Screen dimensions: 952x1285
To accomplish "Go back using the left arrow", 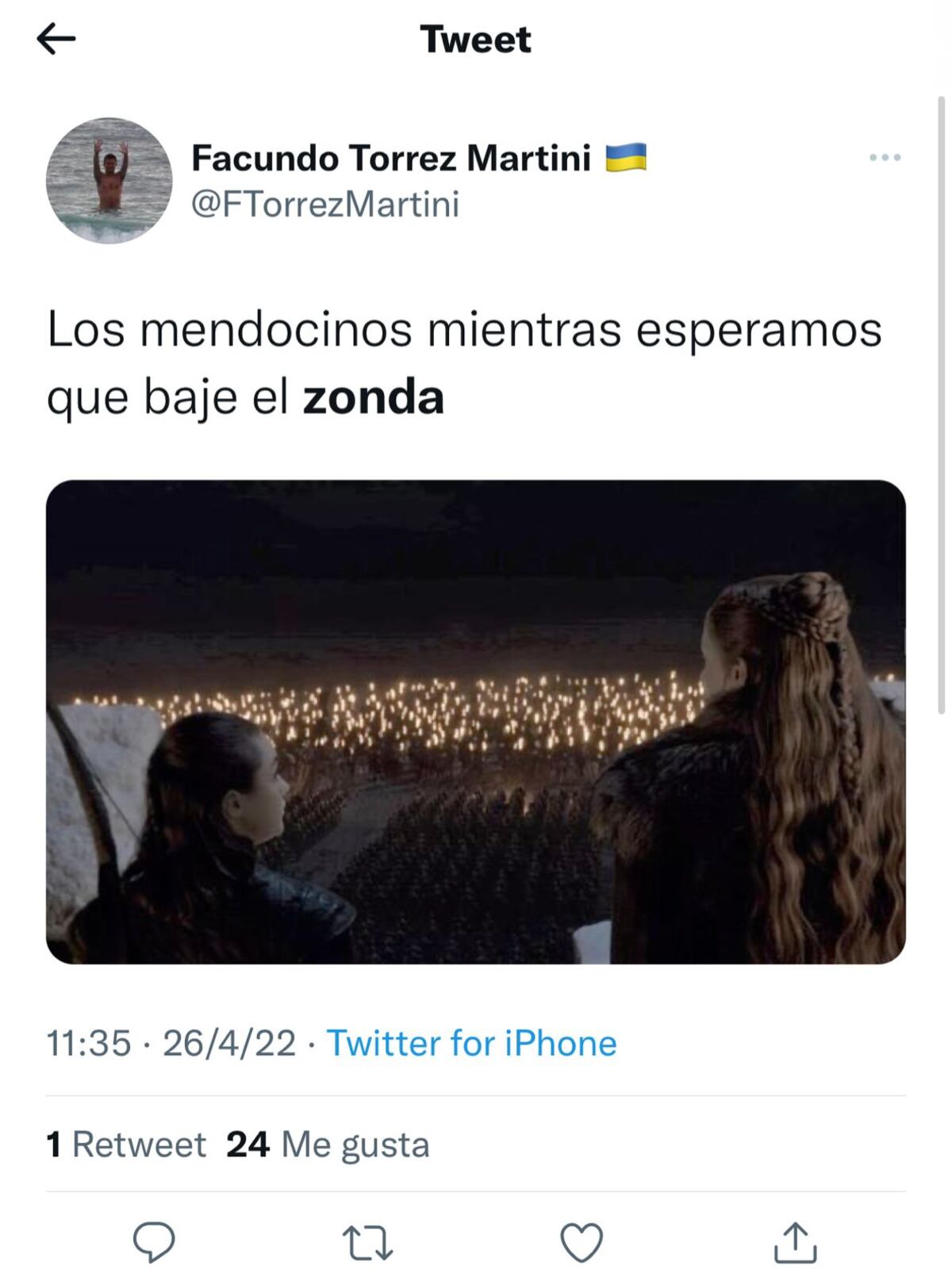I will (54, 38).
